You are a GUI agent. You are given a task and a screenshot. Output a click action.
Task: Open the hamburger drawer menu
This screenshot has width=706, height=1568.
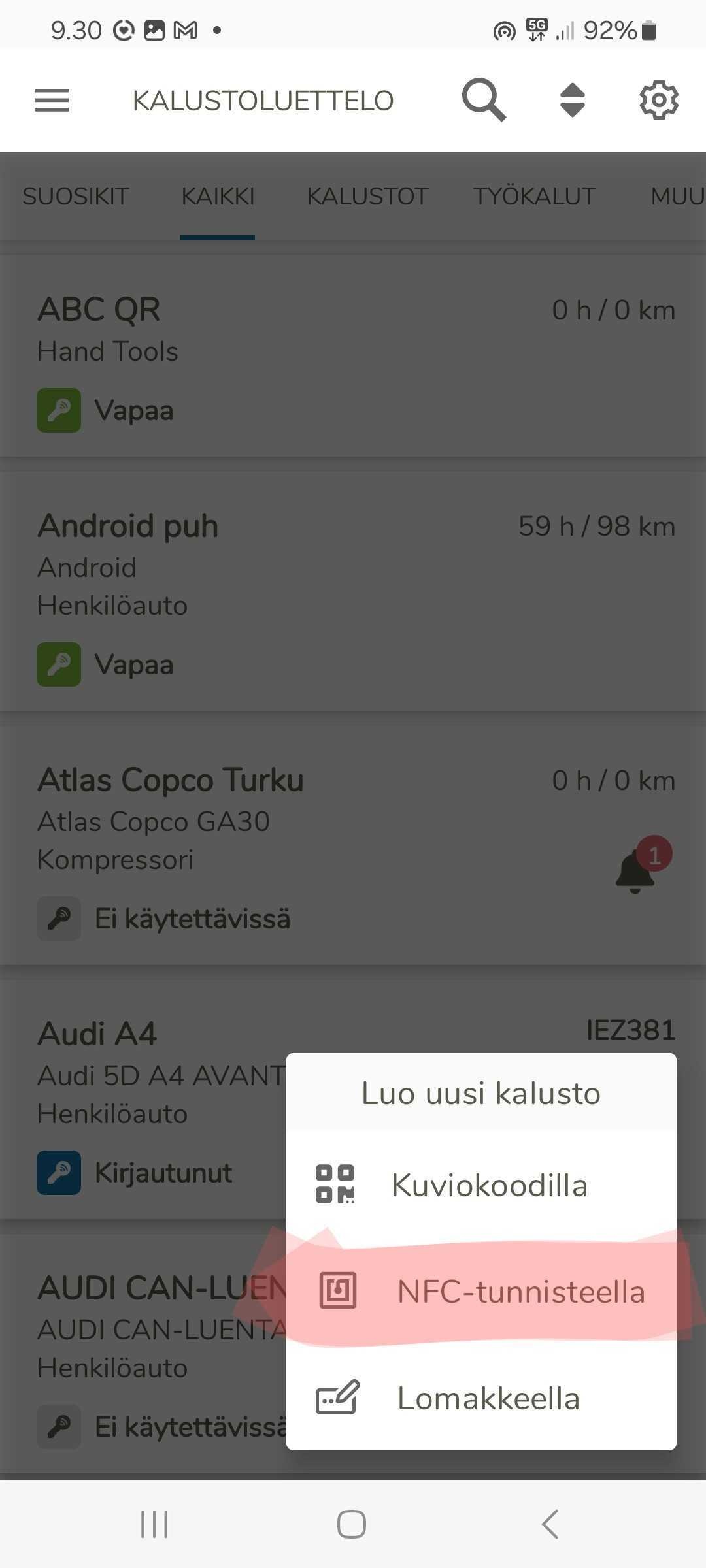[x=52, y=101]
